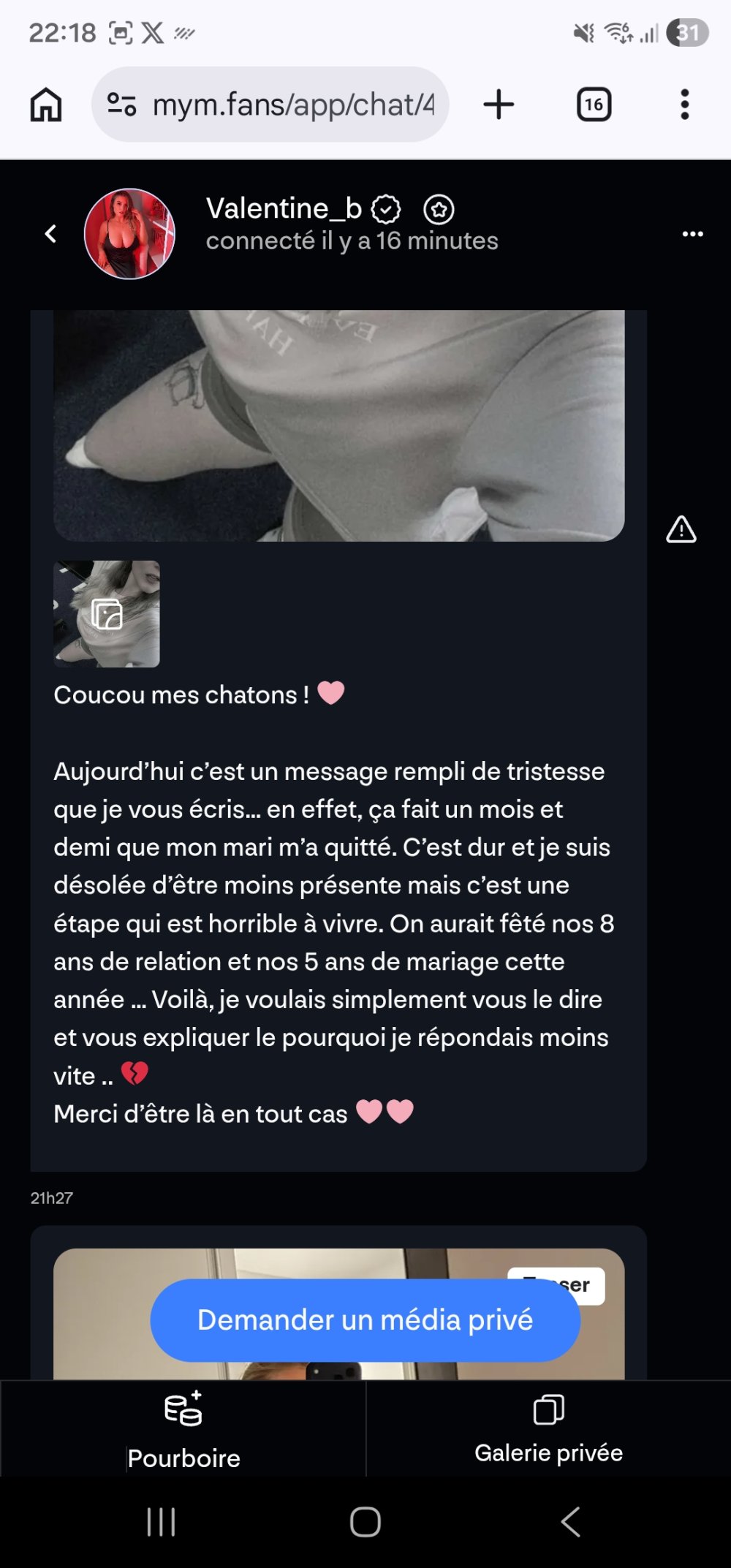Open the browser's overflow menu
The width and height of the screenshot is (731, 1568).
pos(684,105)
